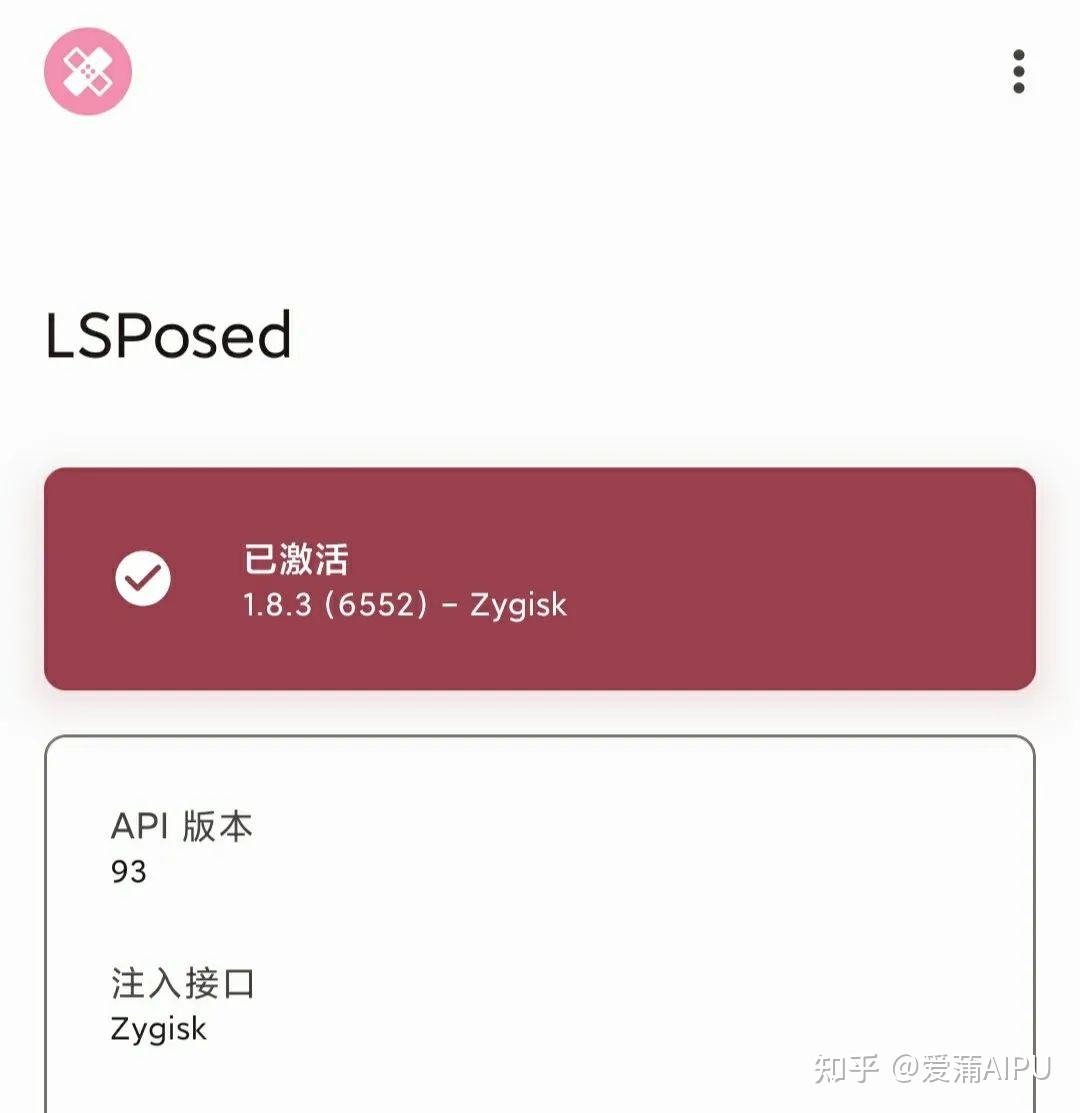Click the 已激活 status text
This screenshot has width=1080, height=1113.
tap(295, 559)
